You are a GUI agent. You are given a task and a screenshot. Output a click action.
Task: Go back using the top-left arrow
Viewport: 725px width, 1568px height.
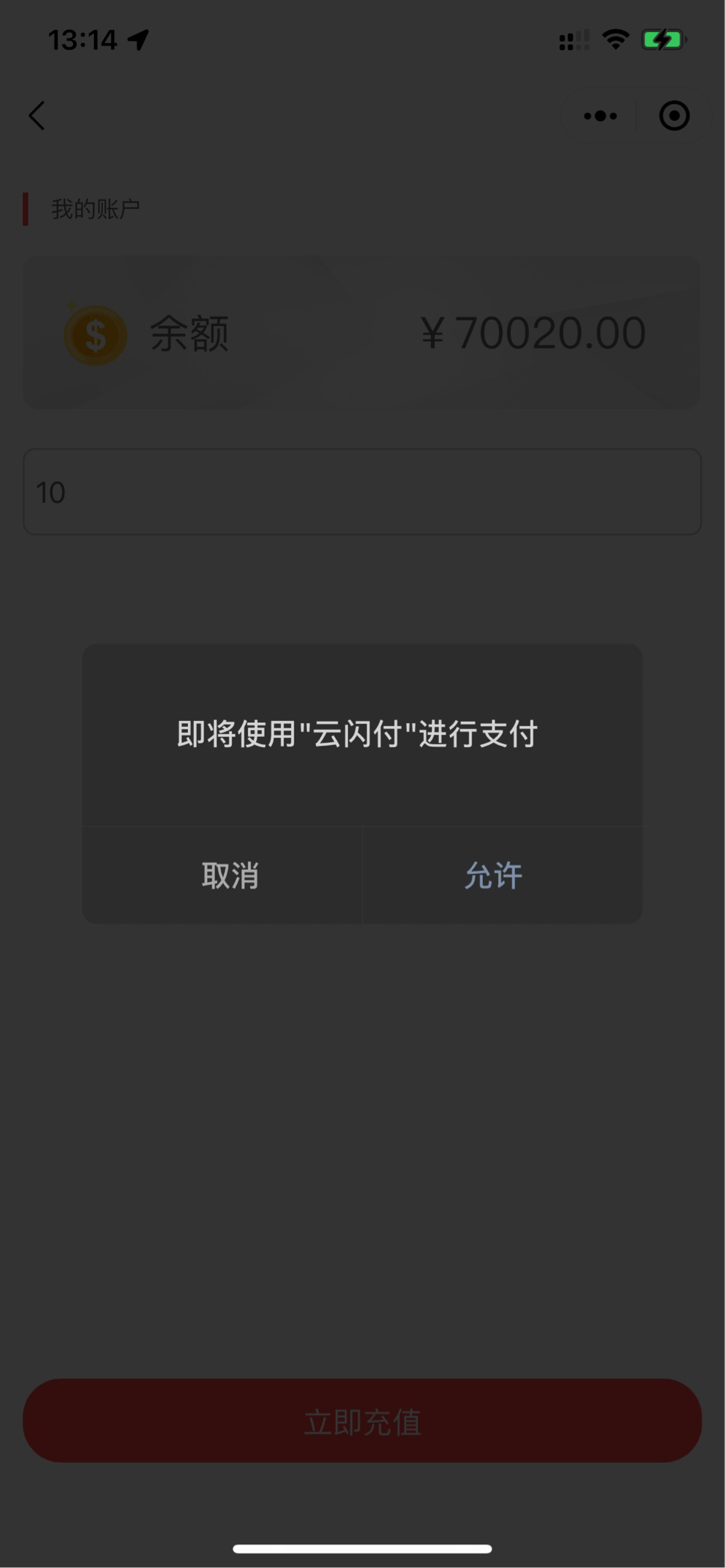click(x=36, y=115)
